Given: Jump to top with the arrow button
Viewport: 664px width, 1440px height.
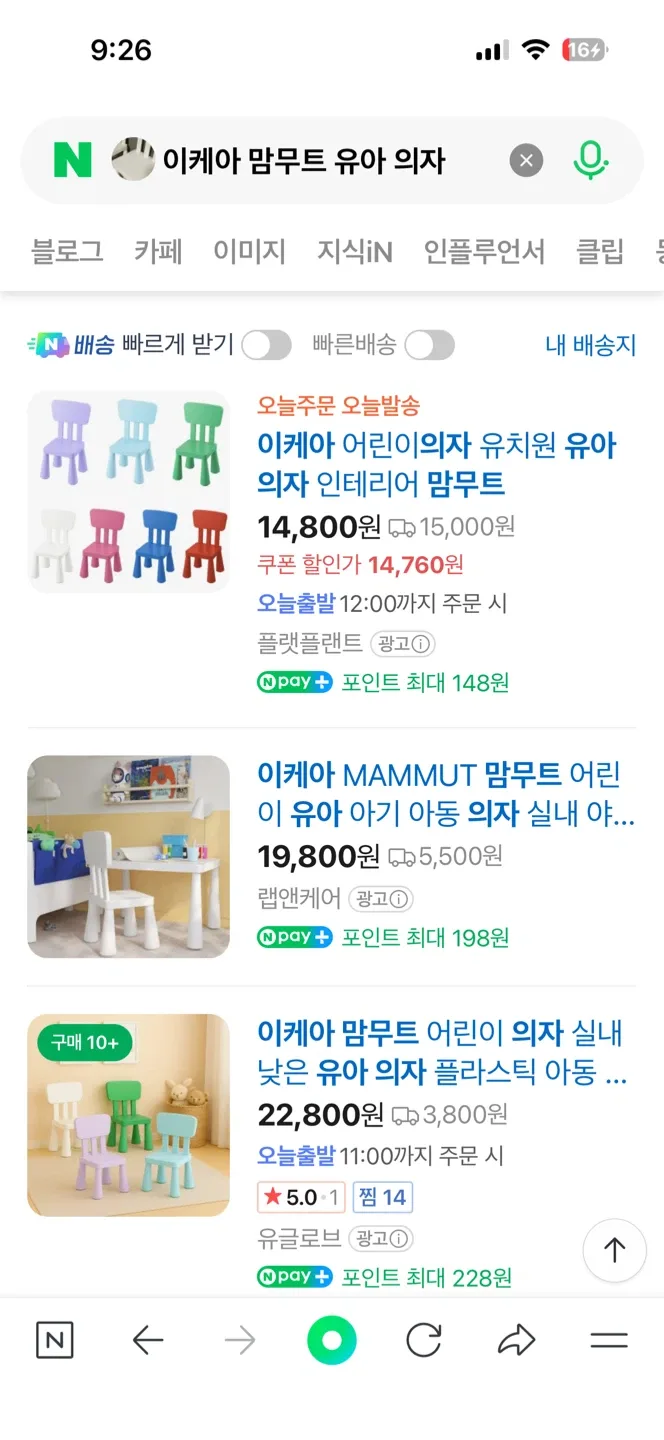Looking at the screenshot, I should pos(614,1250).
